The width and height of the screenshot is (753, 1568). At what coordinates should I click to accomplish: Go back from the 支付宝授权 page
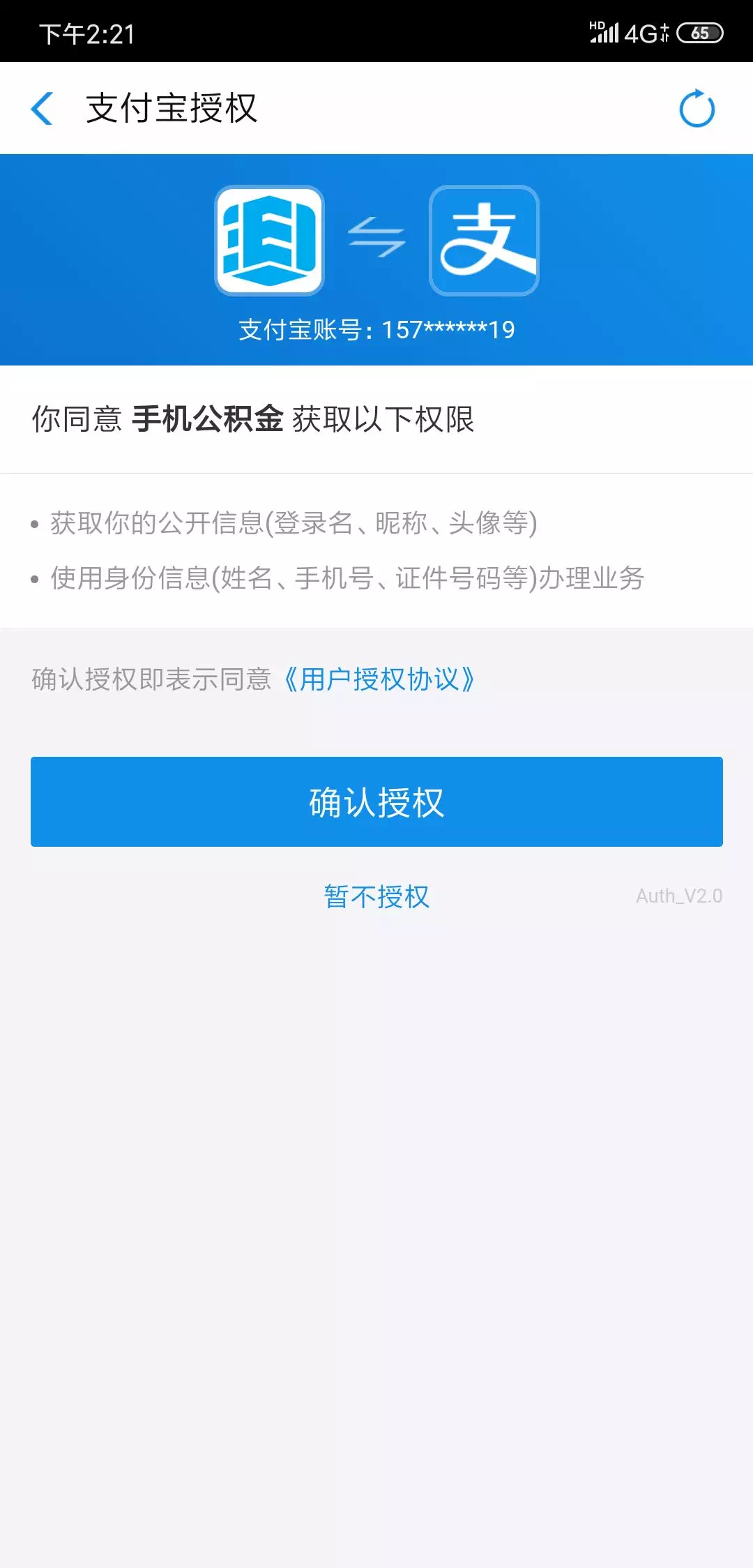point(43,109)
